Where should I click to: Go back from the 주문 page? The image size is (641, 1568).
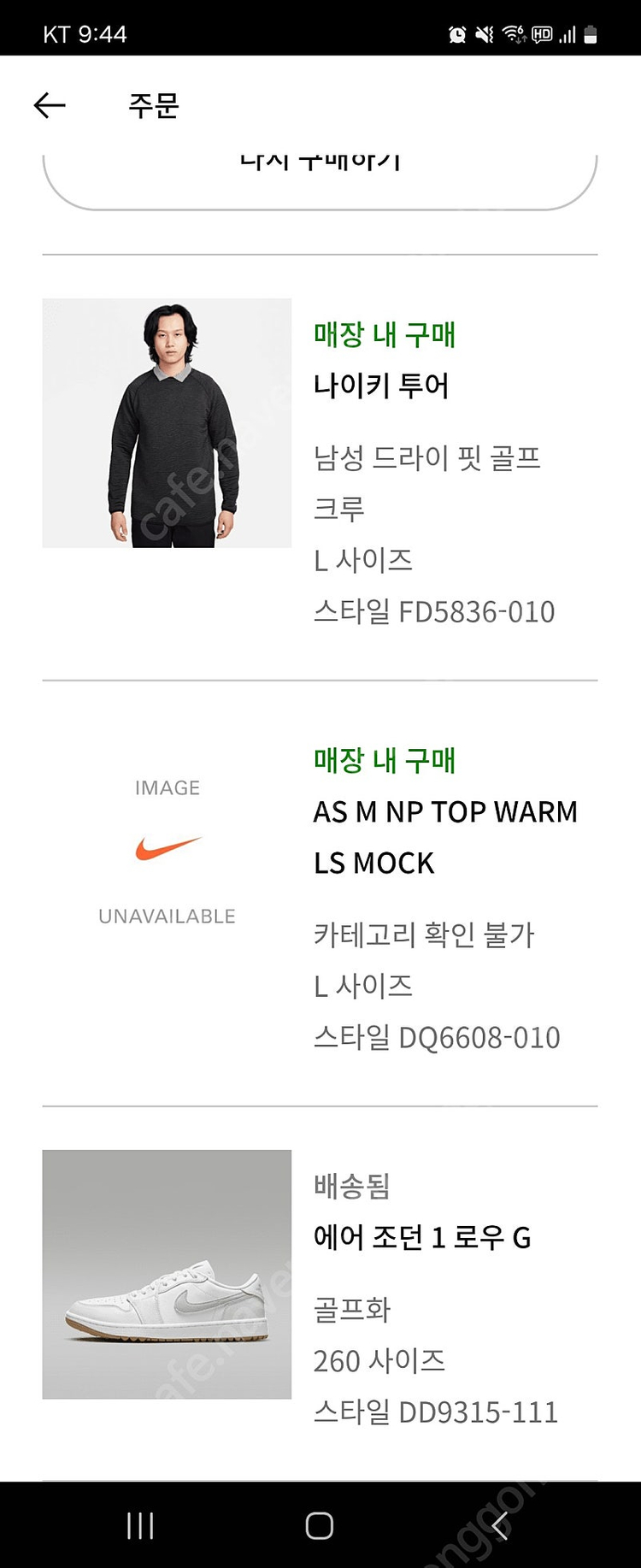pyautogui.click(x=50, y=105)
